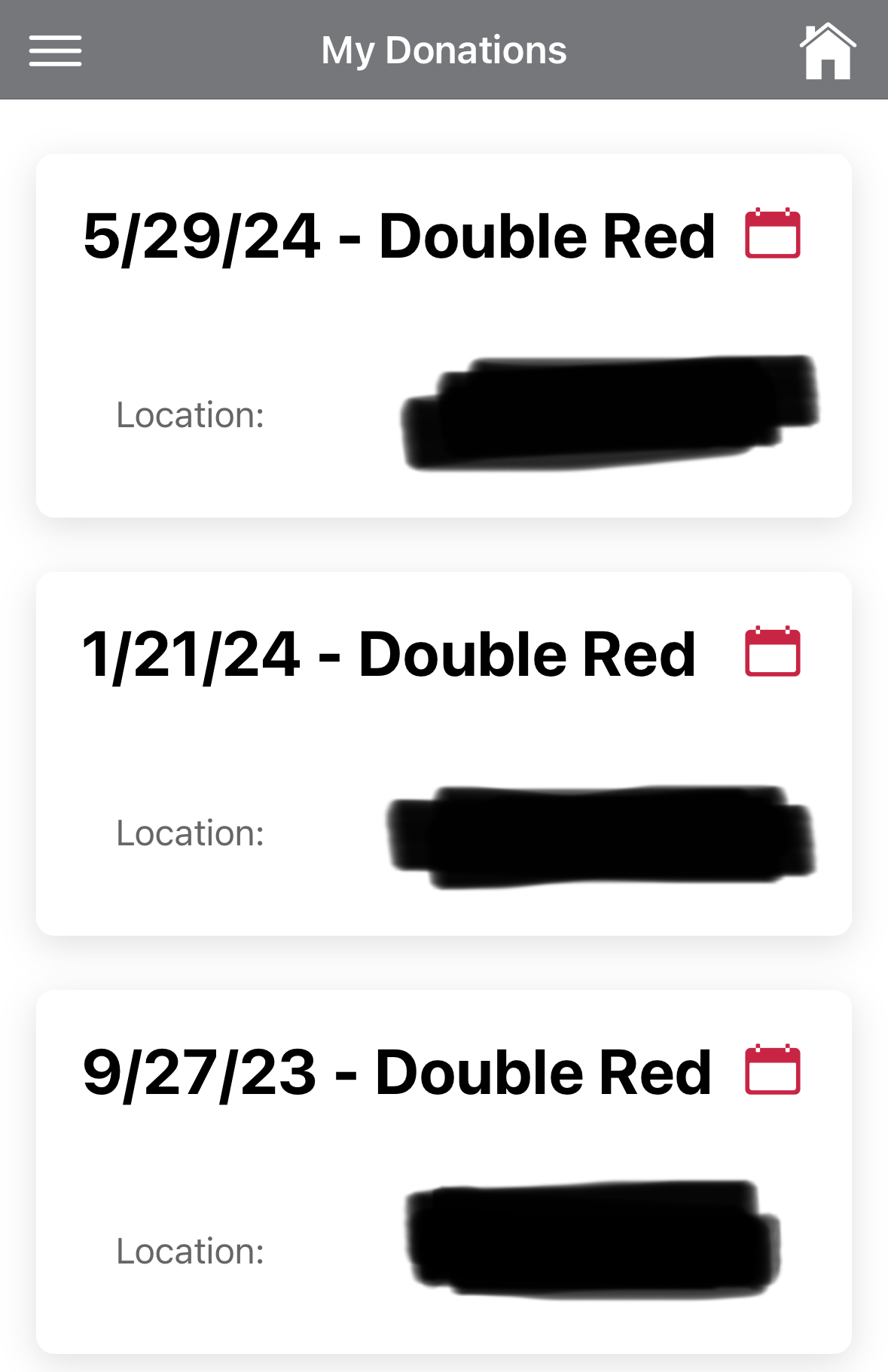Image resolution: width=888 pixels, height=1372 pixels.
Task: Open the hamburger navigation menu
Action: click(55, 50)
